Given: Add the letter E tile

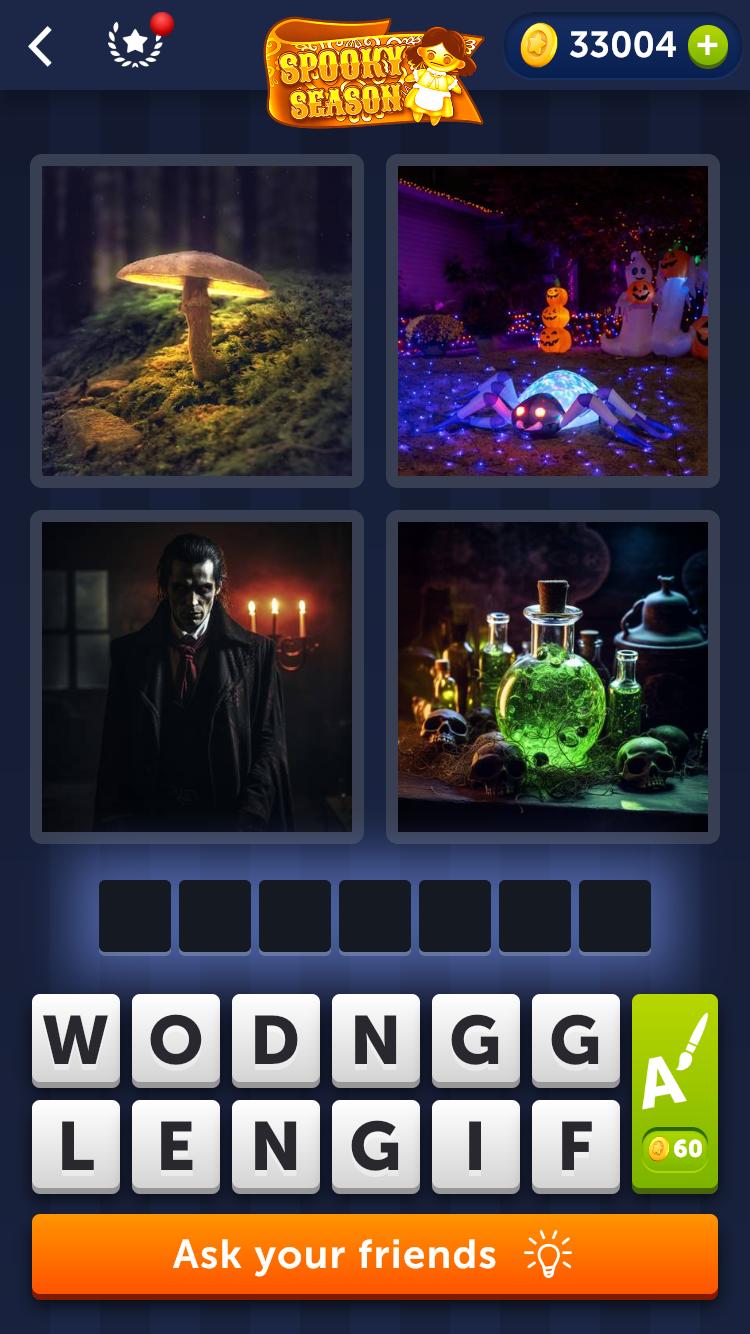Looking at the screenshot, I should click(176, 1146).
